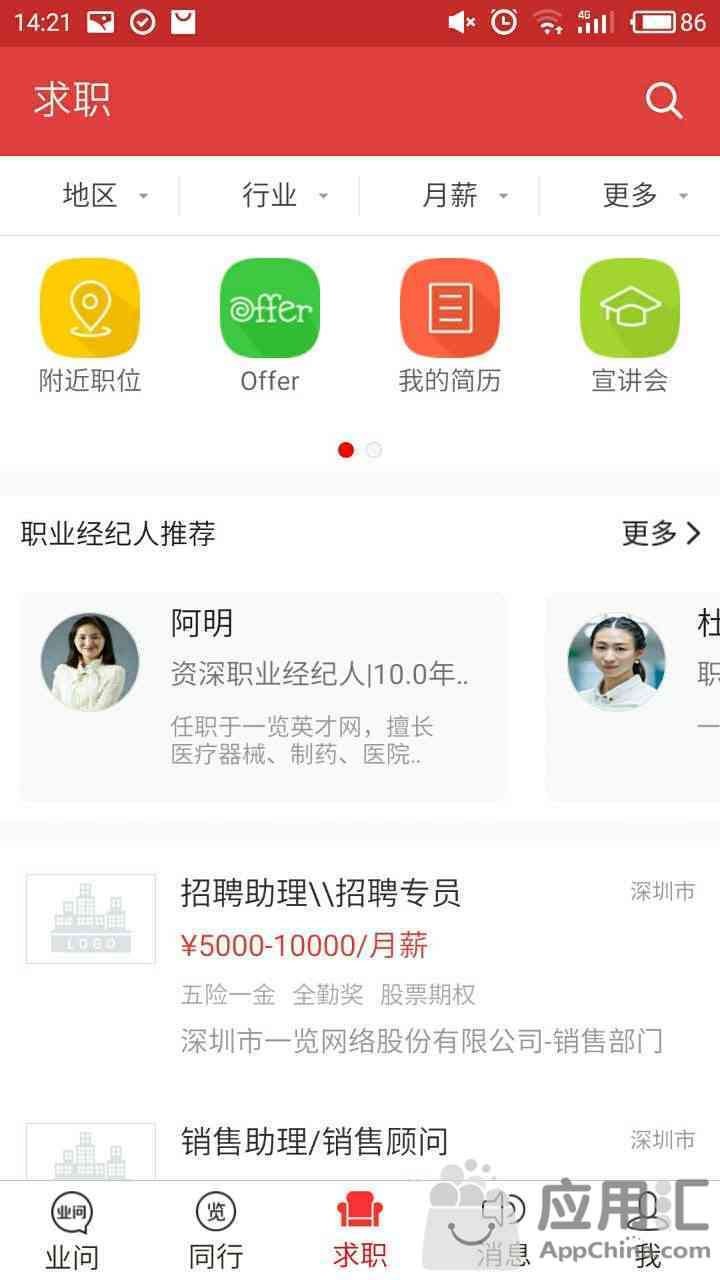720x1280 pixels.
Task: Open career agent 阿明's card
Action: tap(264, 696)
